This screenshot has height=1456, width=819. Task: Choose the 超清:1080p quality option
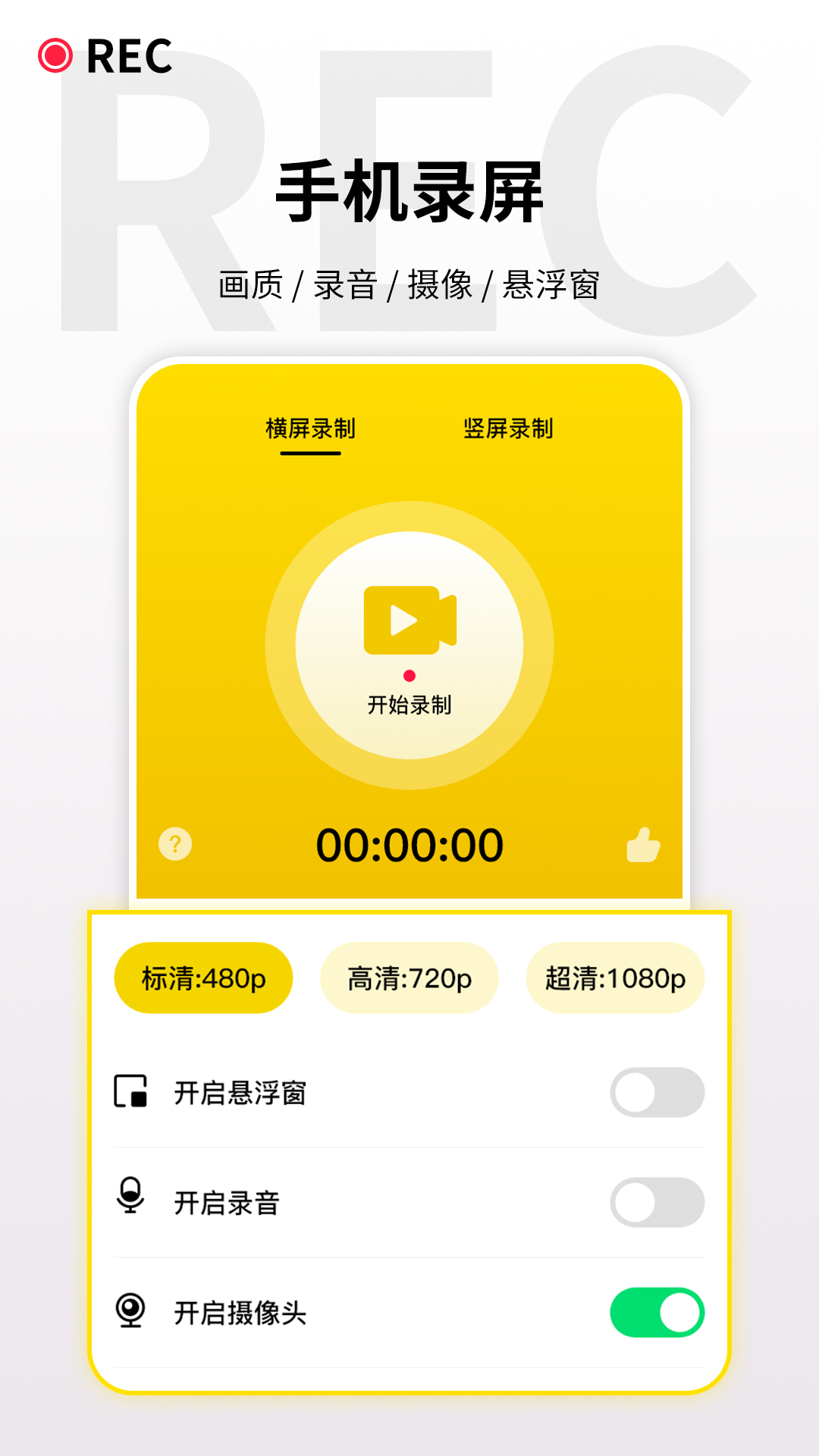(616, 977)
